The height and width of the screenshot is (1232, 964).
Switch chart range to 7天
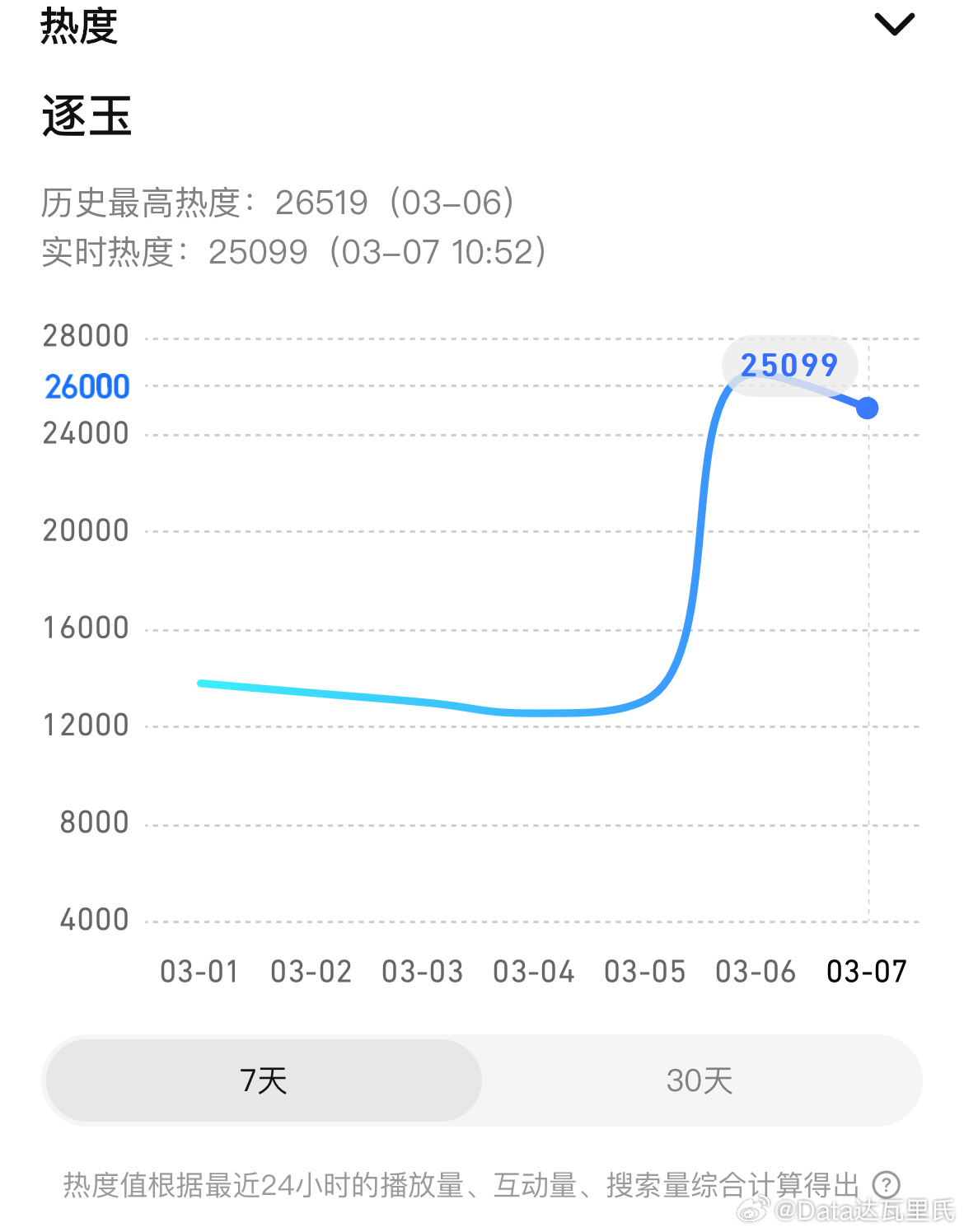[x=262, y=1080]
